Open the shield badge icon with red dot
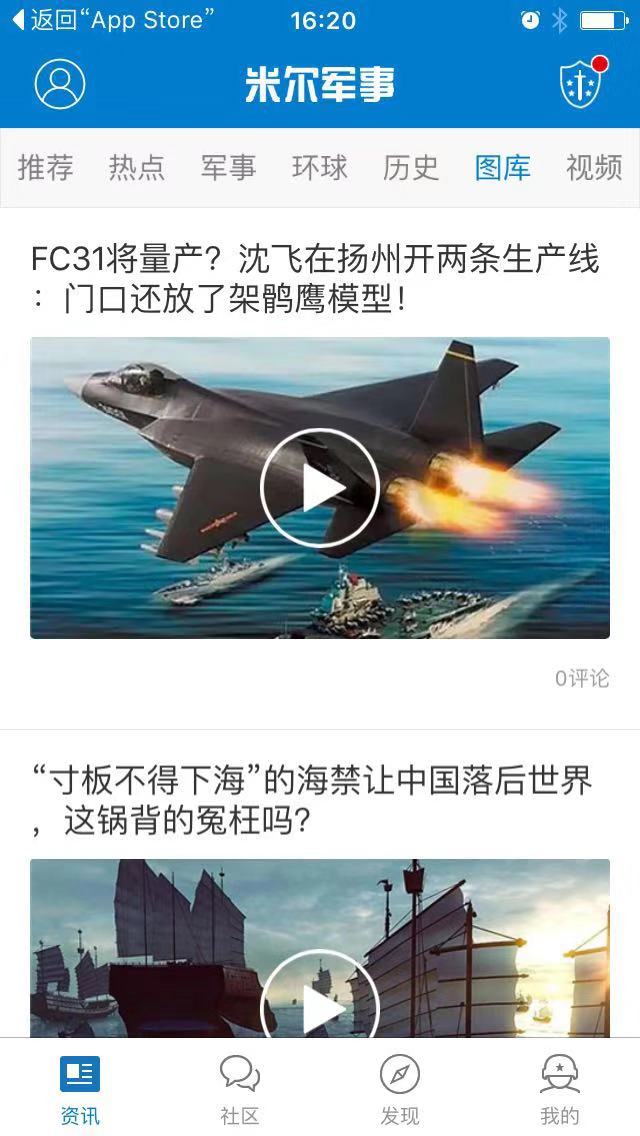 (x=581, y=84)
